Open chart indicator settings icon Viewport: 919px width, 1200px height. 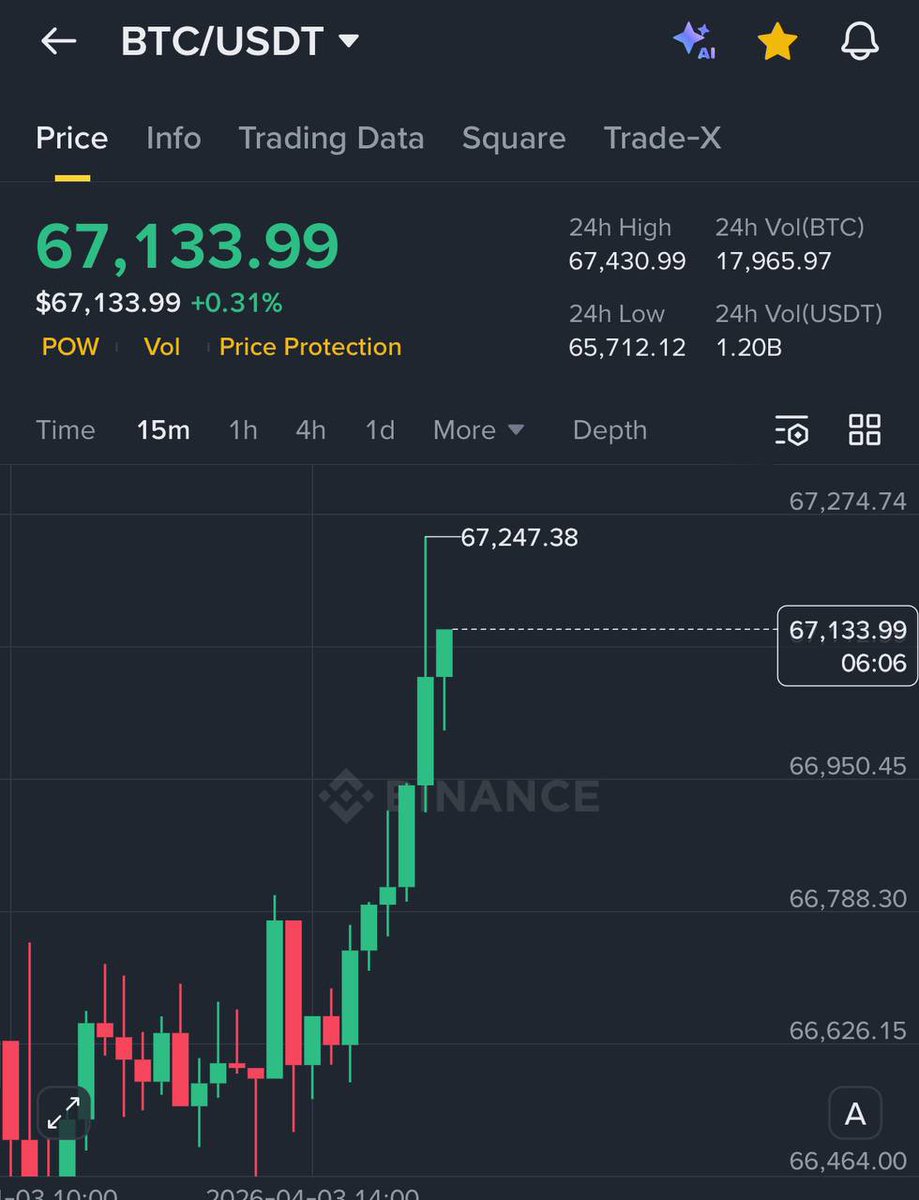[x=791, y=431]
